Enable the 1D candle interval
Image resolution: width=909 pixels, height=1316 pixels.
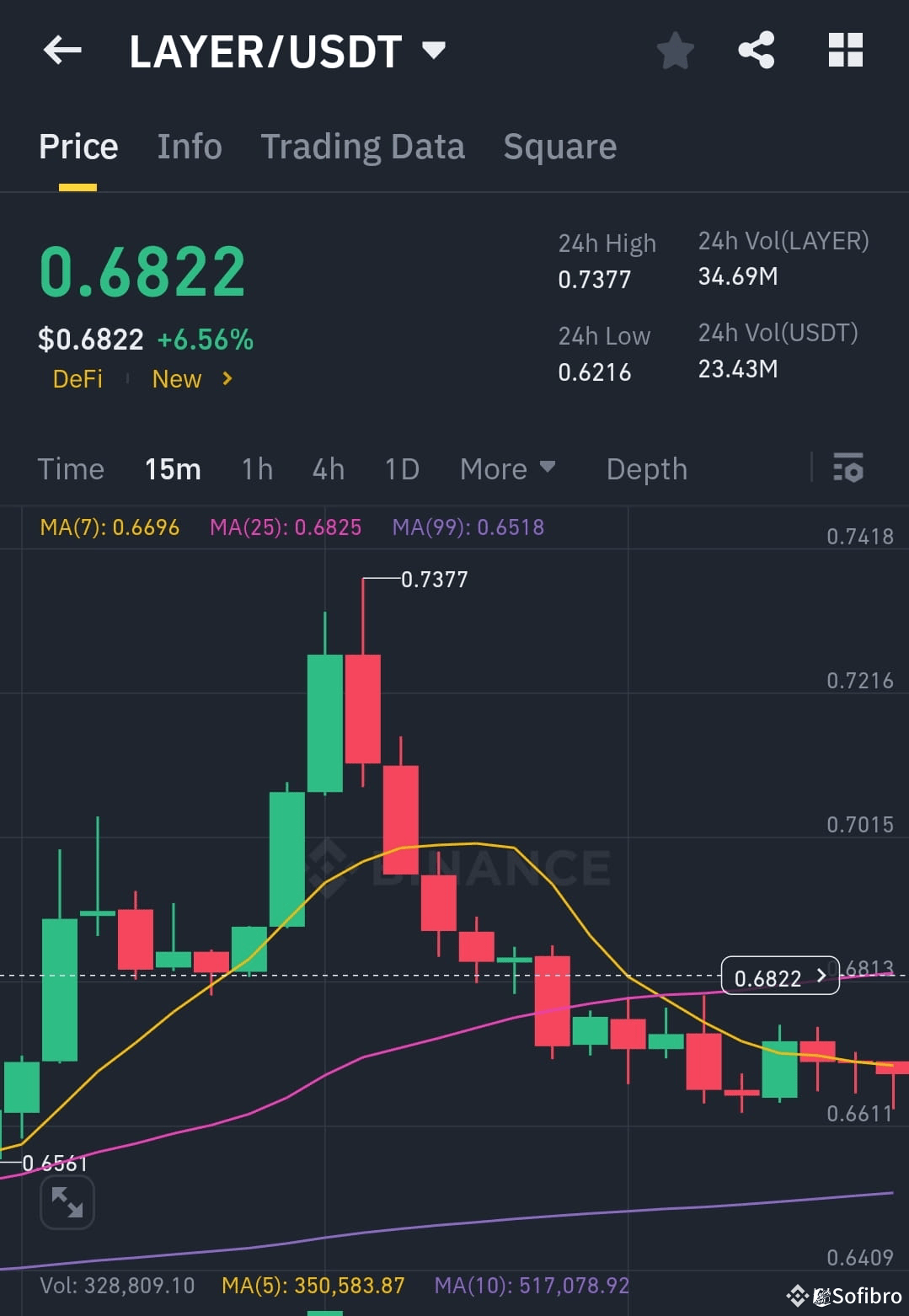(x=401, y=468)
